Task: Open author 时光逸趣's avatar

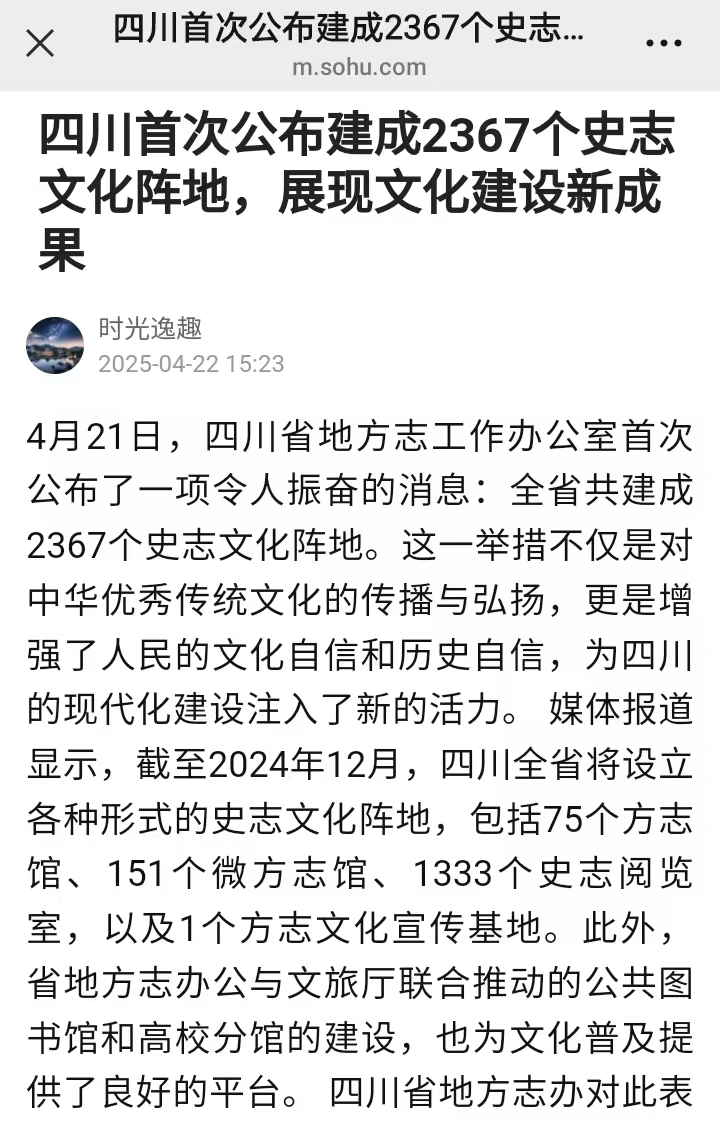Action: click(55, 345)
